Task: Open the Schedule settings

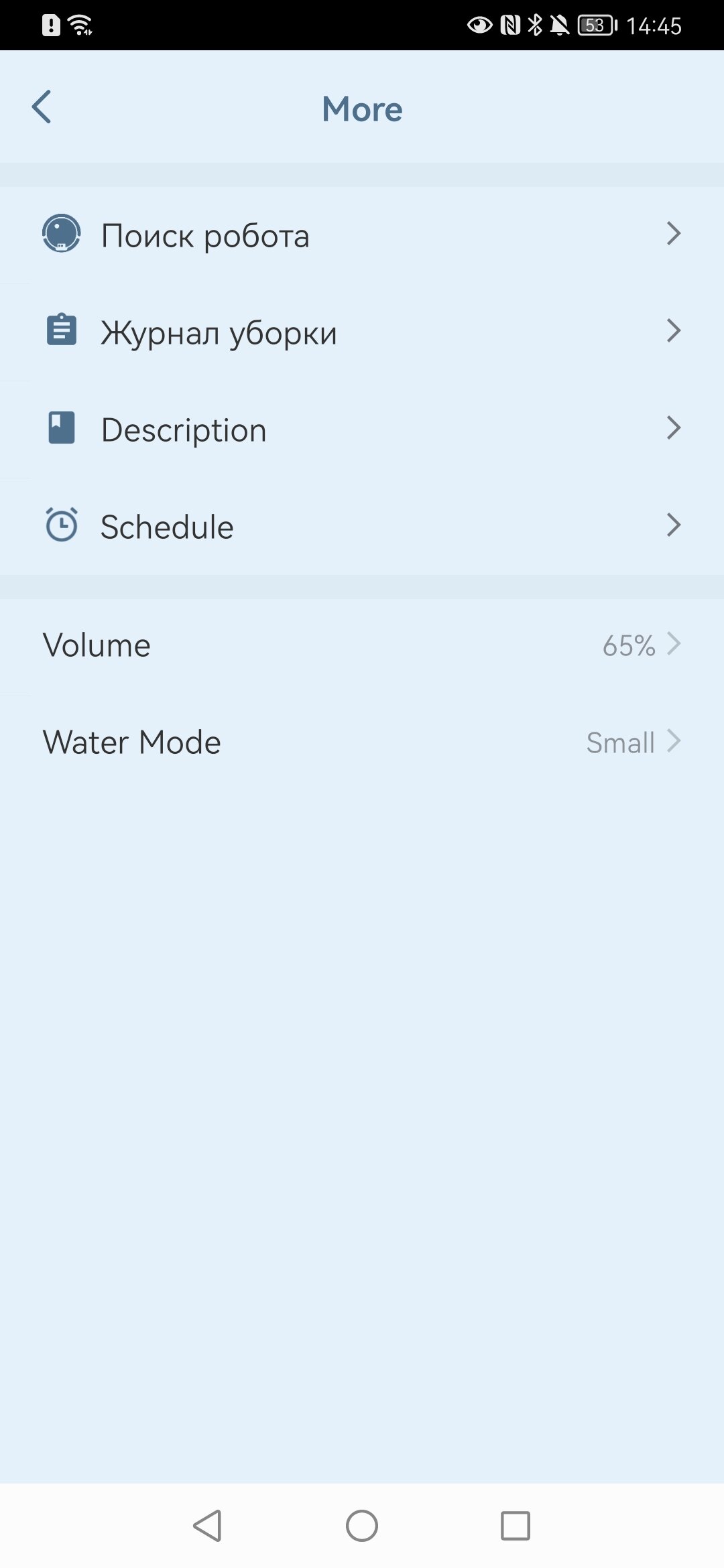Action: tap(362, 527)
